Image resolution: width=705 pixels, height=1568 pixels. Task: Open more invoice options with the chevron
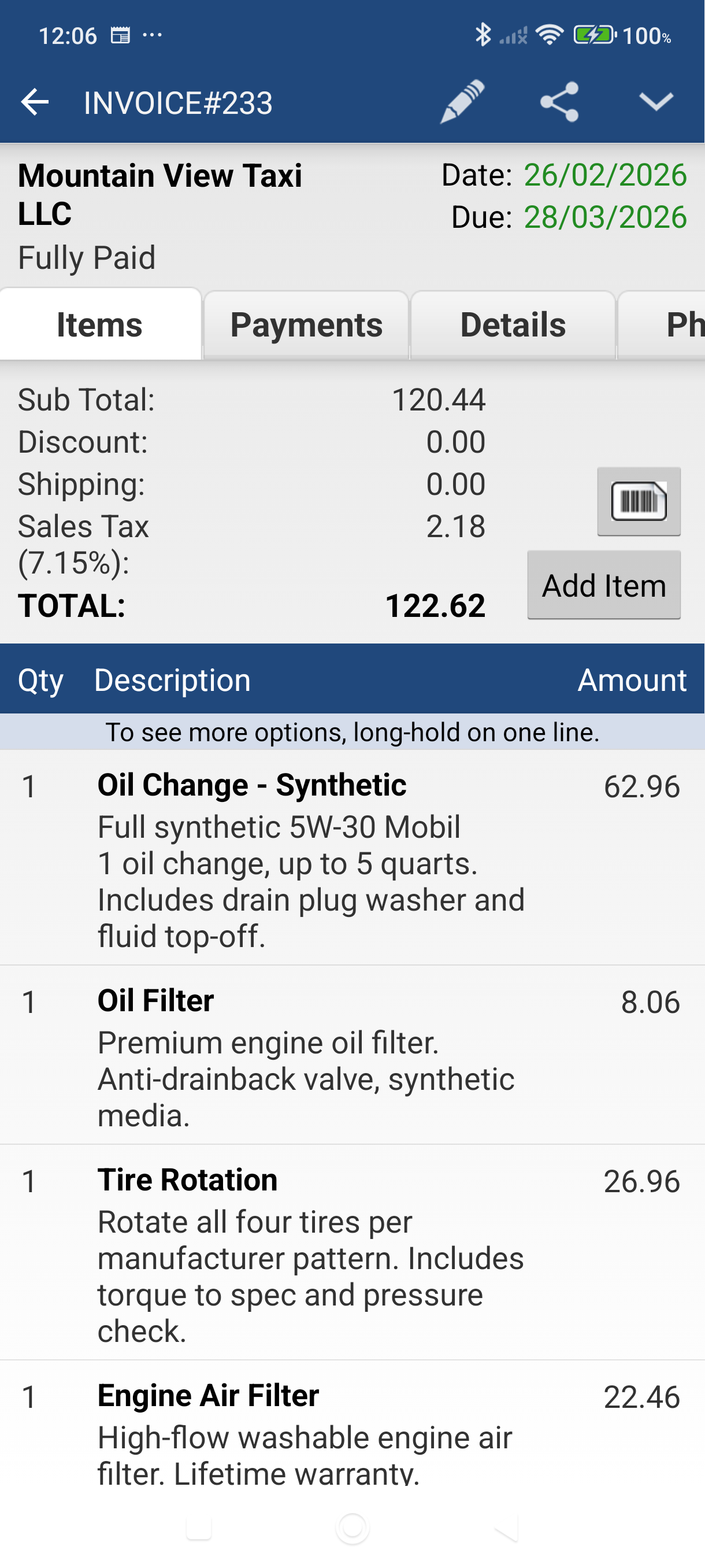point(656,103)
